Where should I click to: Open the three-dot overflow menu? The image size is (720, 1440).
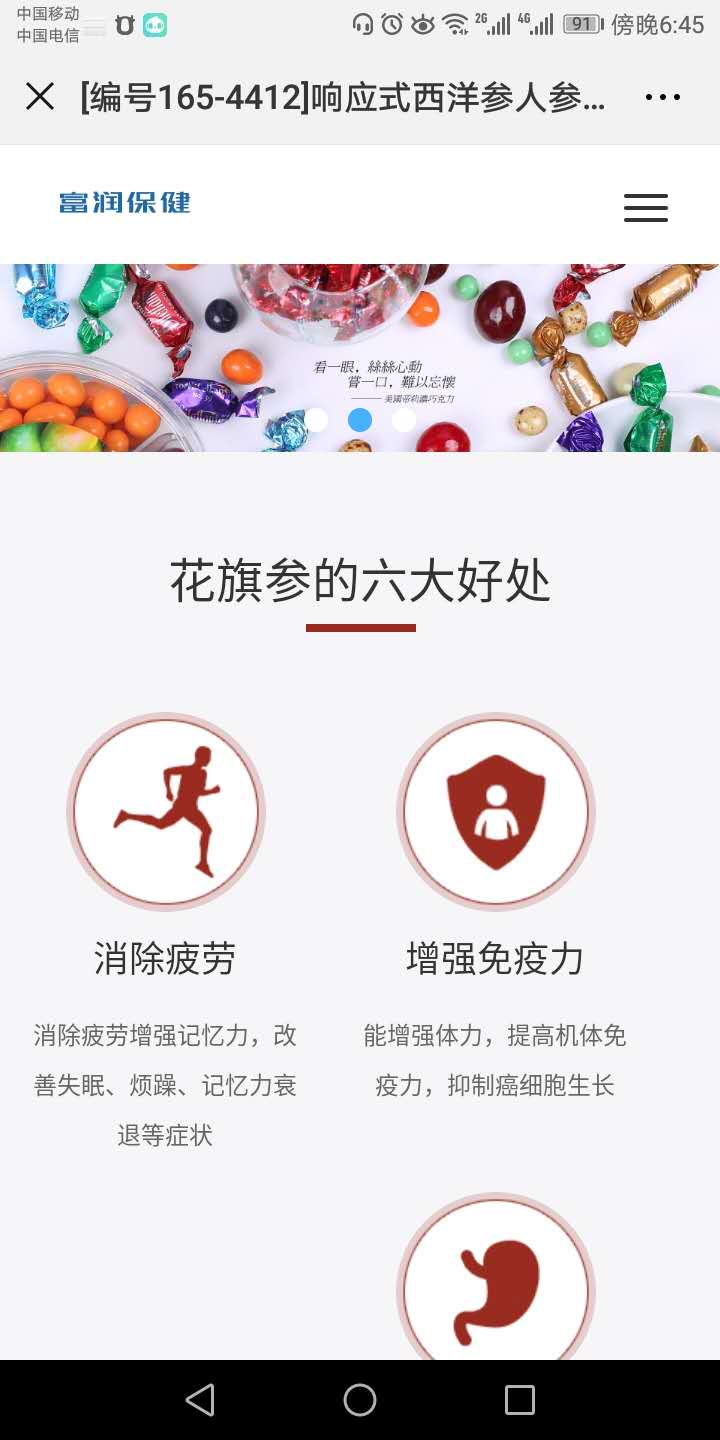pos(662,97)
